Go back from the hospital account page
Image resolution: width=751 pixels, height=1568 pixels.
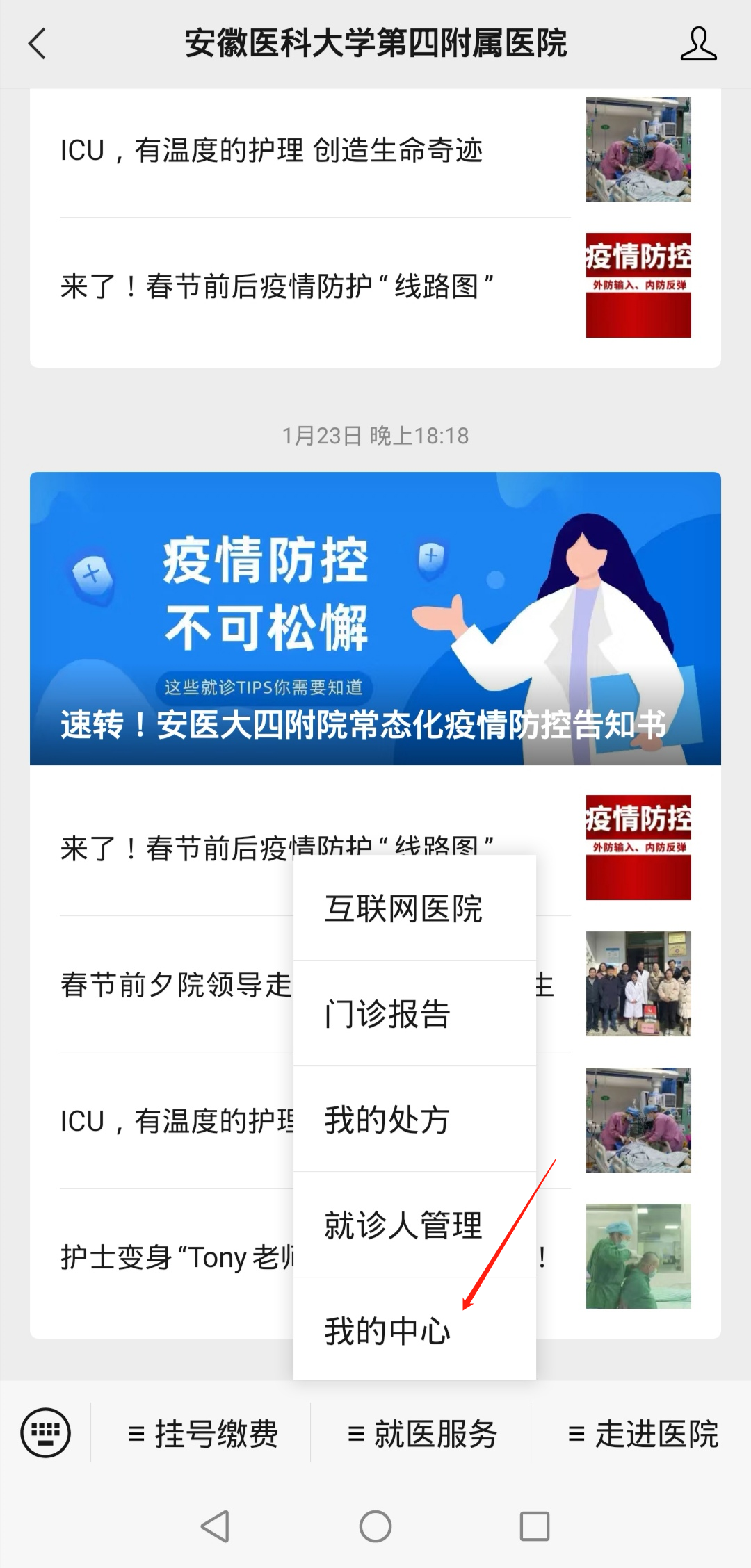(x=38, y=44)
